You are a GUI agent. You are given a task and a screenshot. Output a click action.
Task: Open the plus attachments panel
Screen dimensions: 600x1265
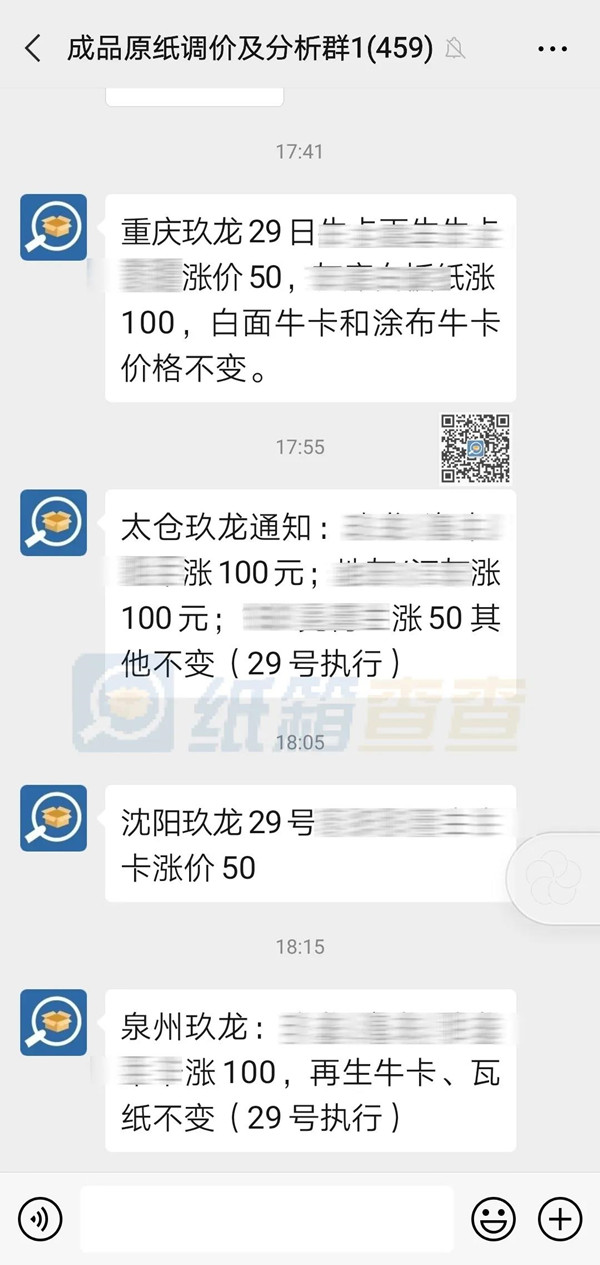559,1218
